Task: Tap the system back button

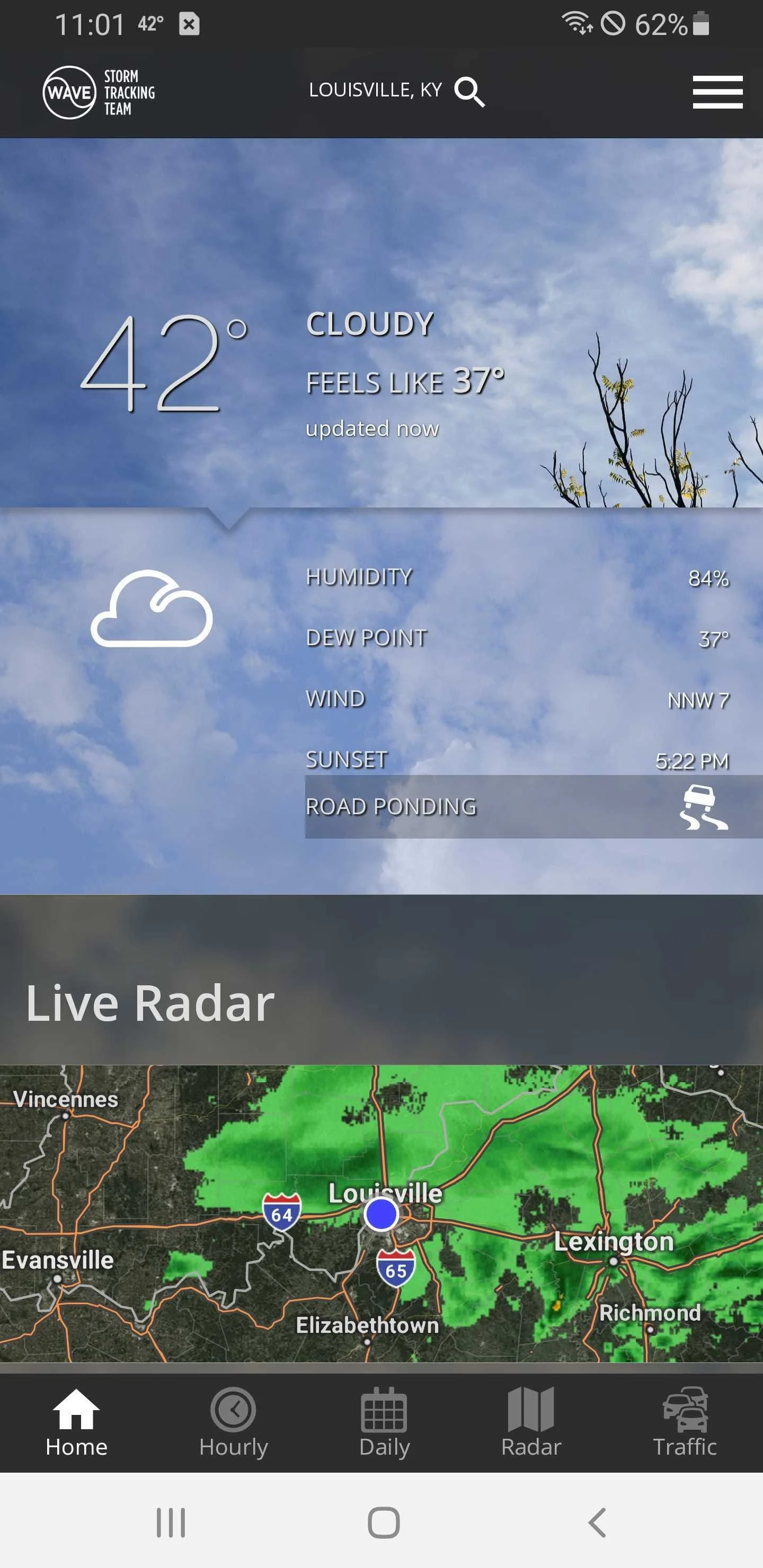Action: 597,1523
